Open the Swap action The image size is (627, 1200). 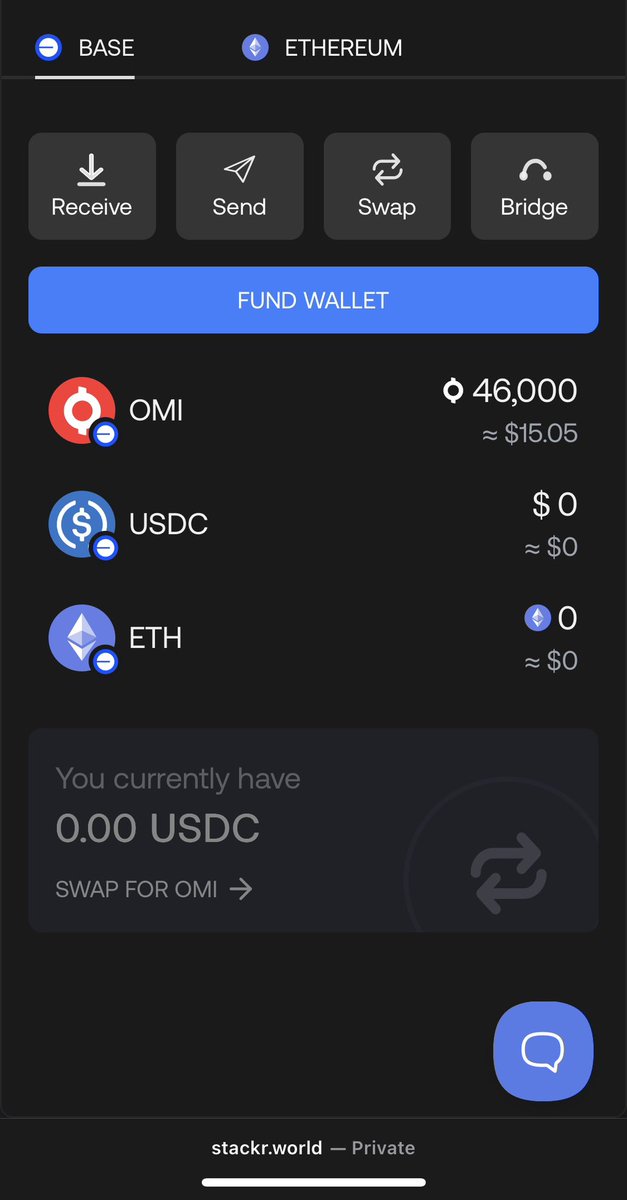[x=387, y=186]
